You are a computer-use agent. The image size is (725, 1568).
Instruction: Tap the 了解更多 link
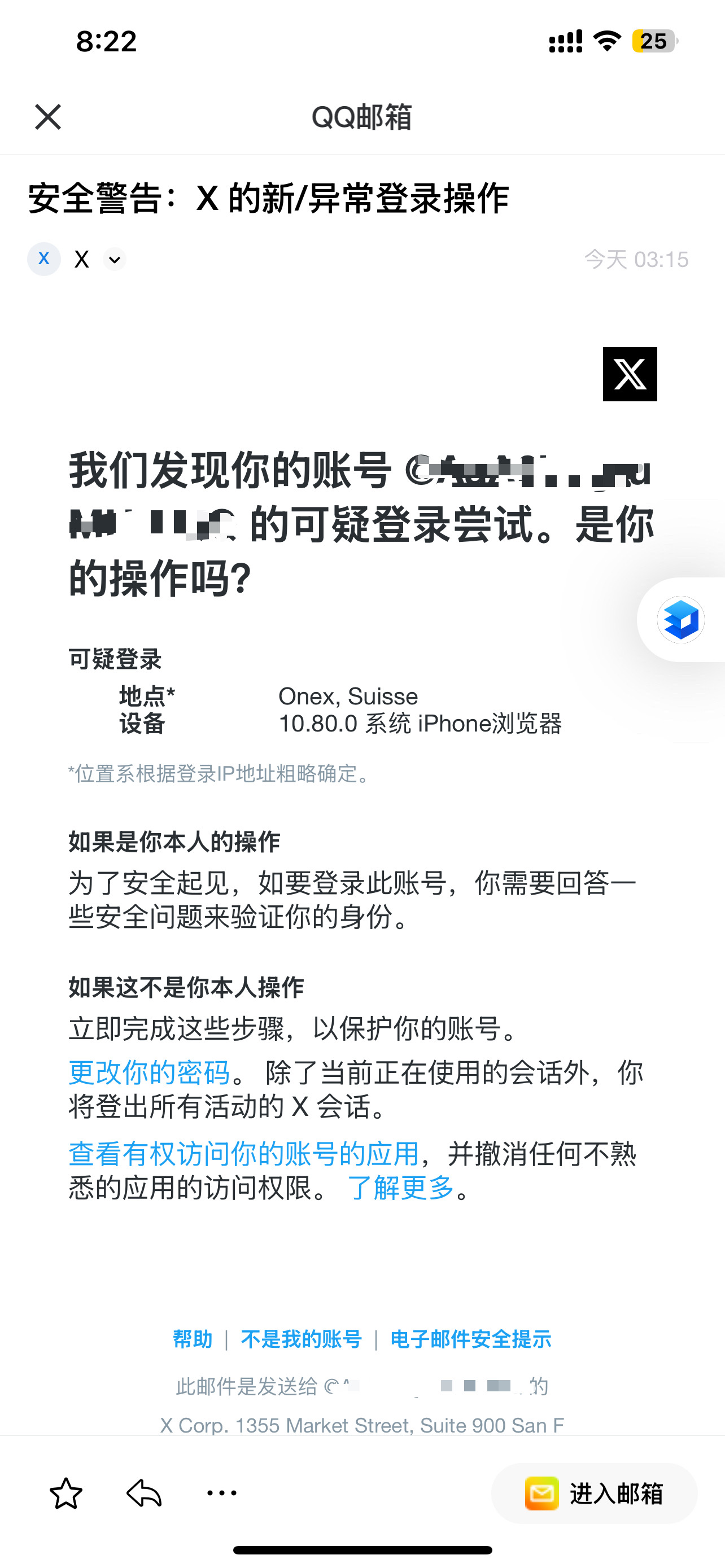(x=400, y=1188)
